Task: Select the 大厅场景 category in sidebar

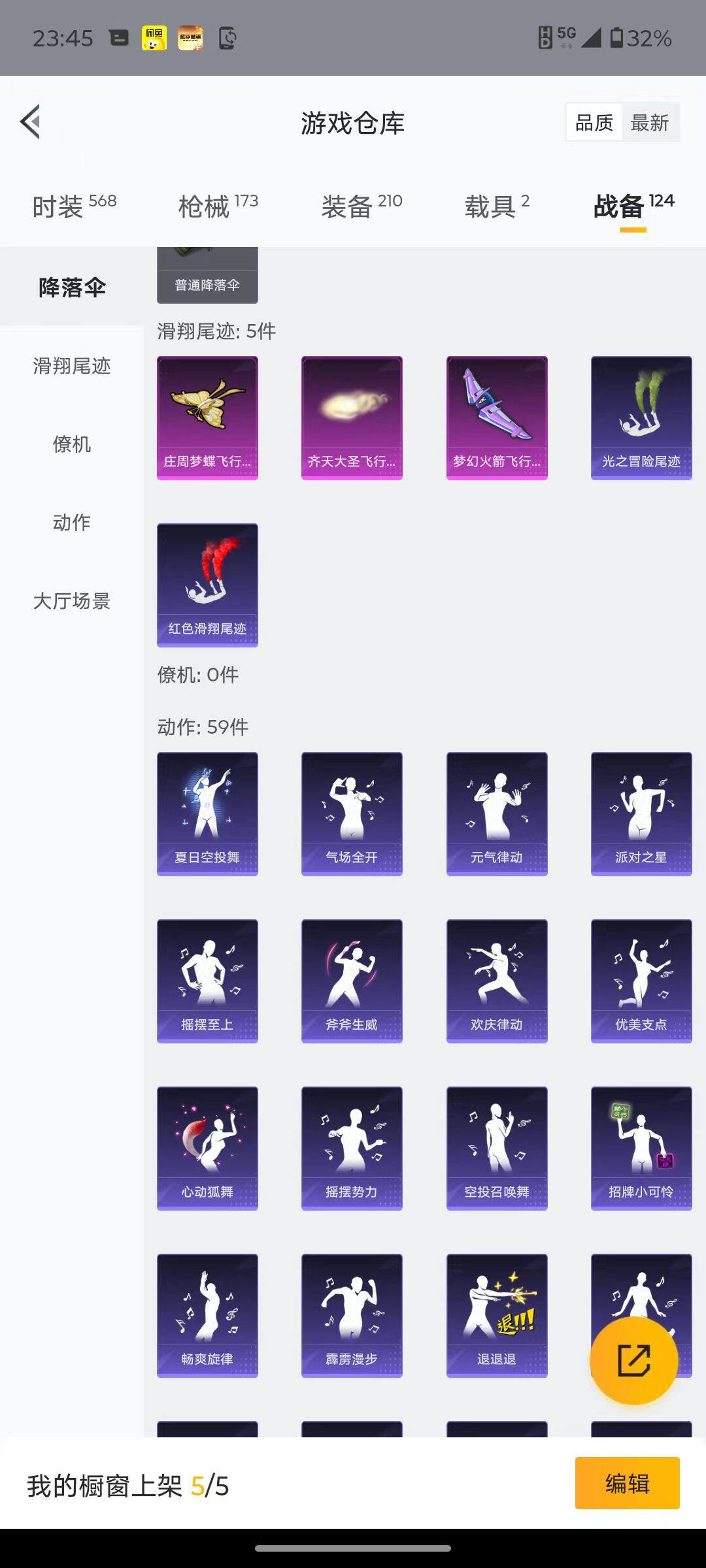Action: pyautogui.click(x=71, y=602)
